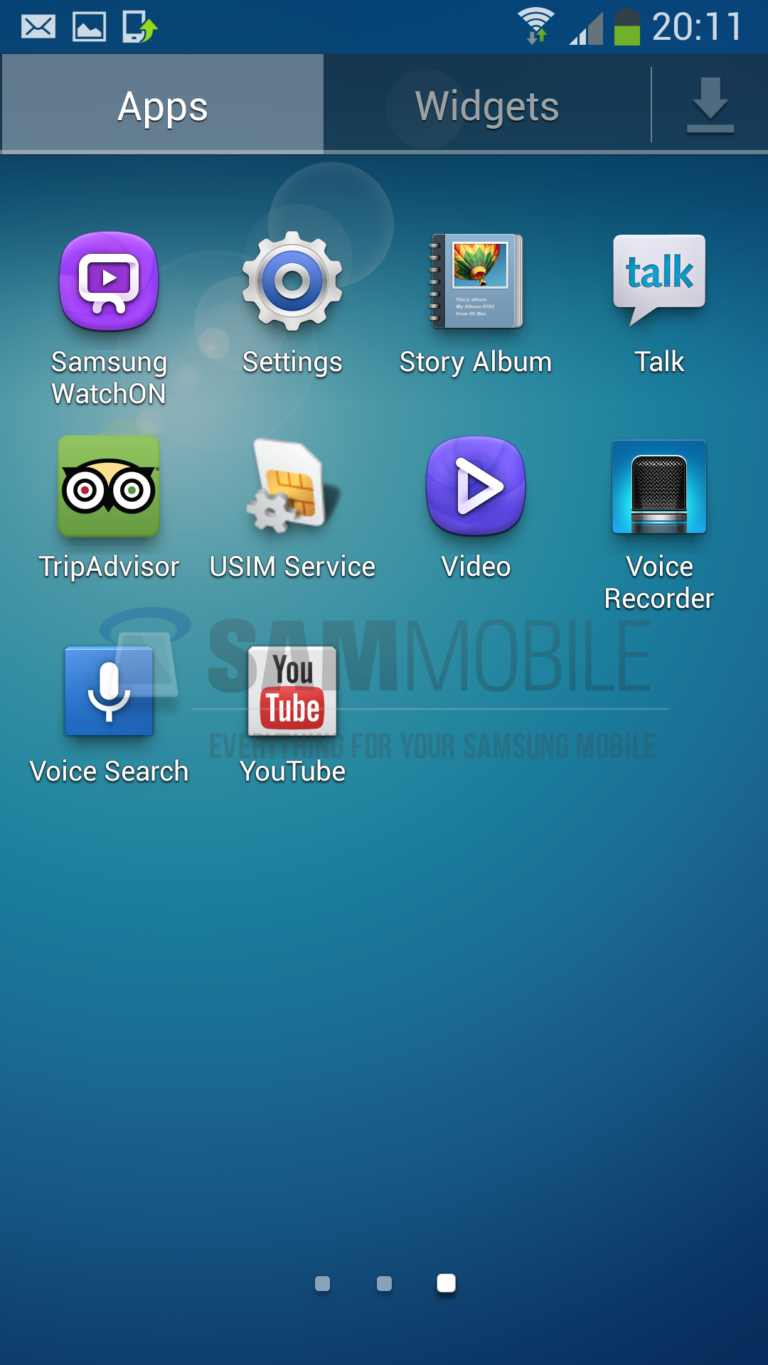This screenshot has height=1365, width=768.
Task: Launch USIM Service
Action: tap(291, 487)
